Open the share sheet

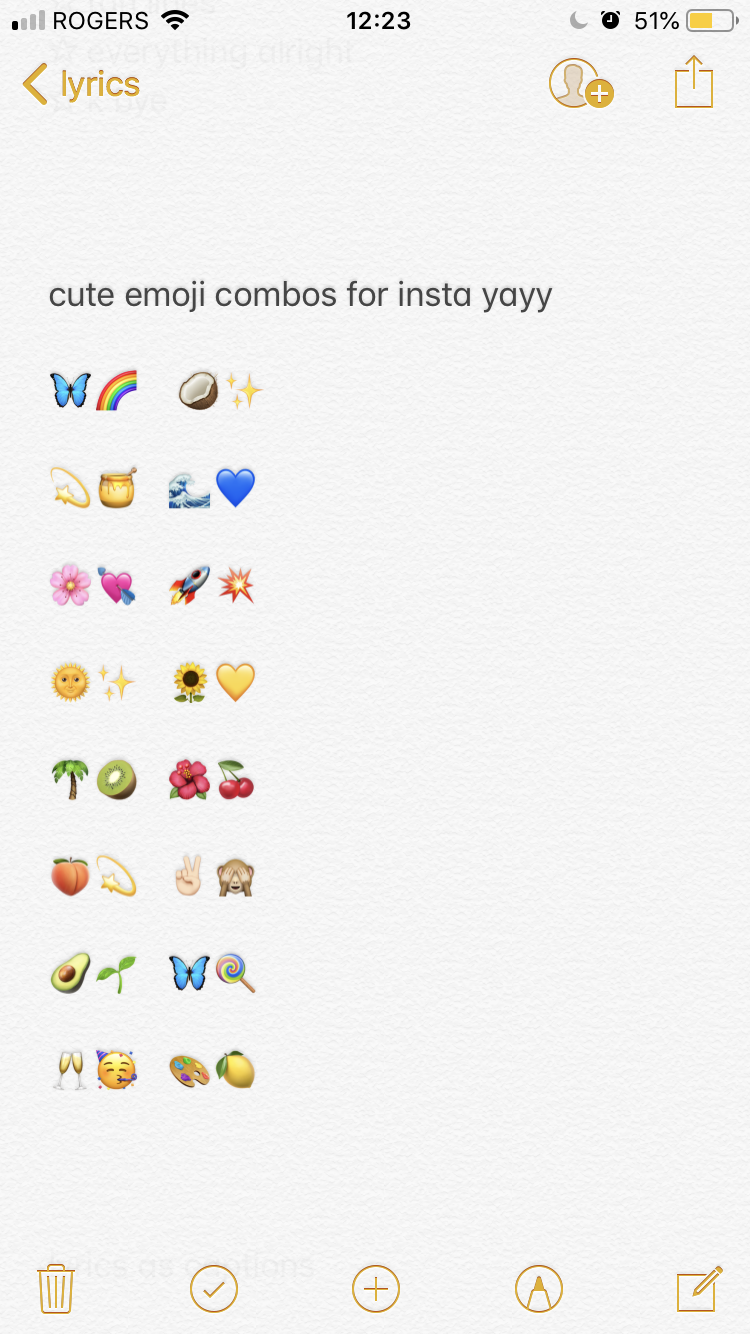(693, 82)
